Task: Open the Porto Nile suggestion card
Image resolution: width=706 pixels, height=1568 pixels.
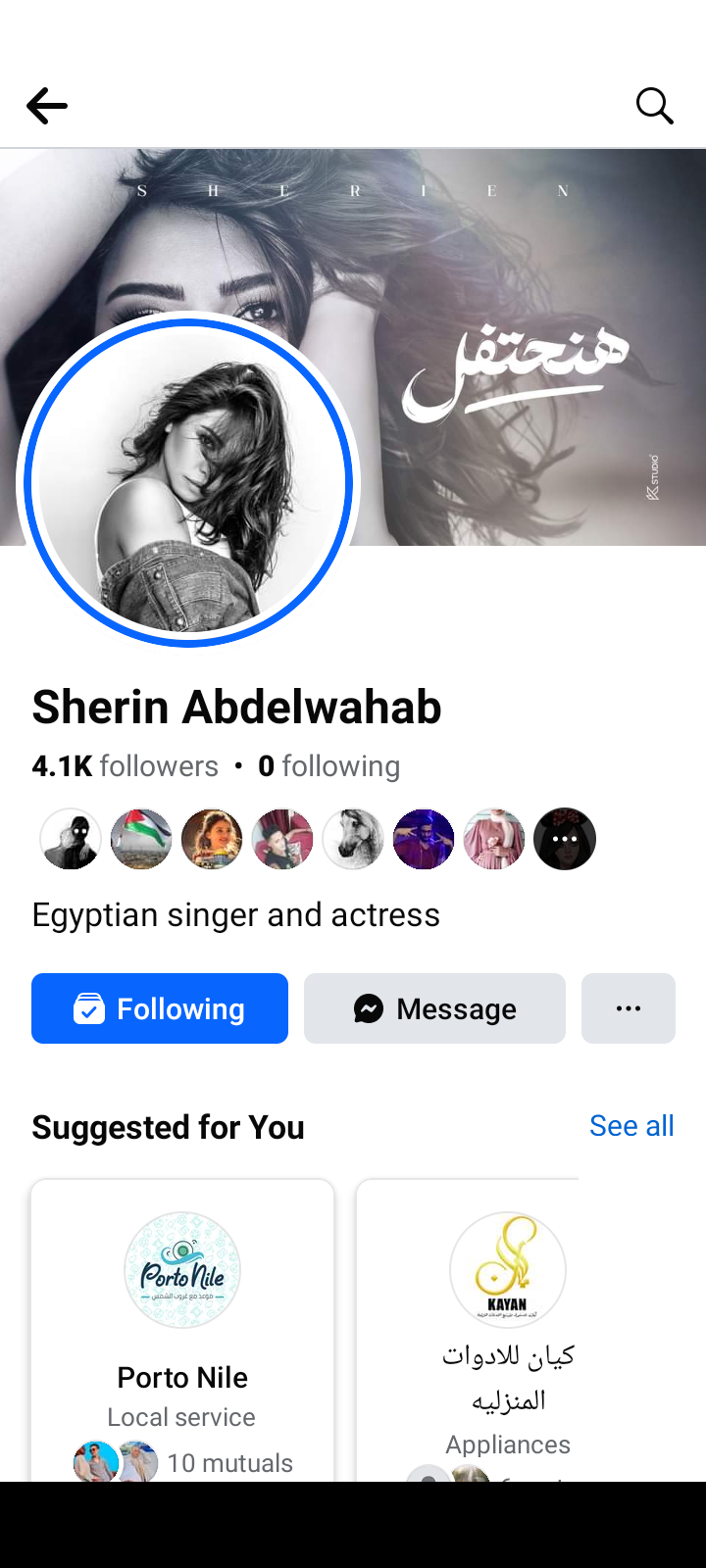Action: pyautogui.click(x=182, y=1323)
